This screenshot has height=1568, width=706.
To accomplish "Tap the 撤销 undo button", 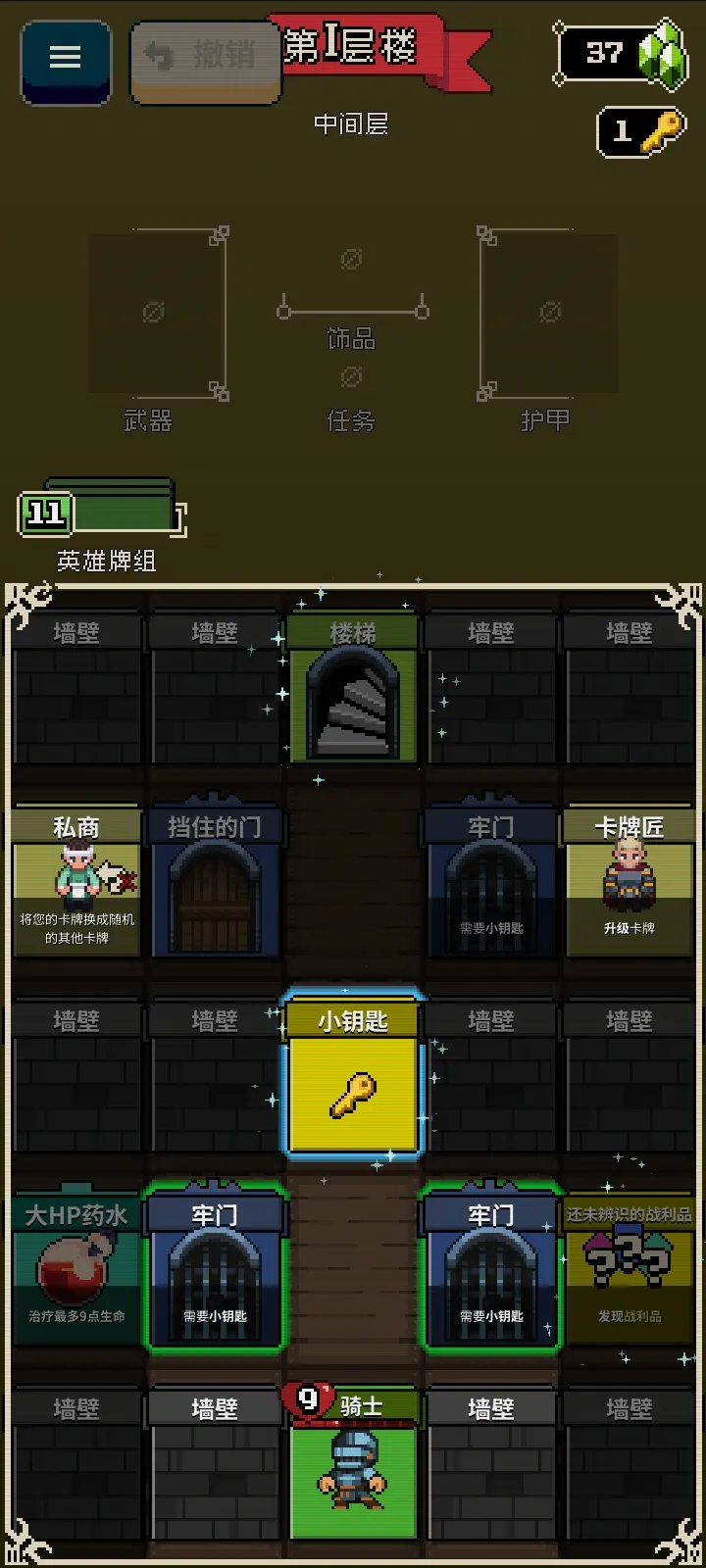I will (206, 61).
